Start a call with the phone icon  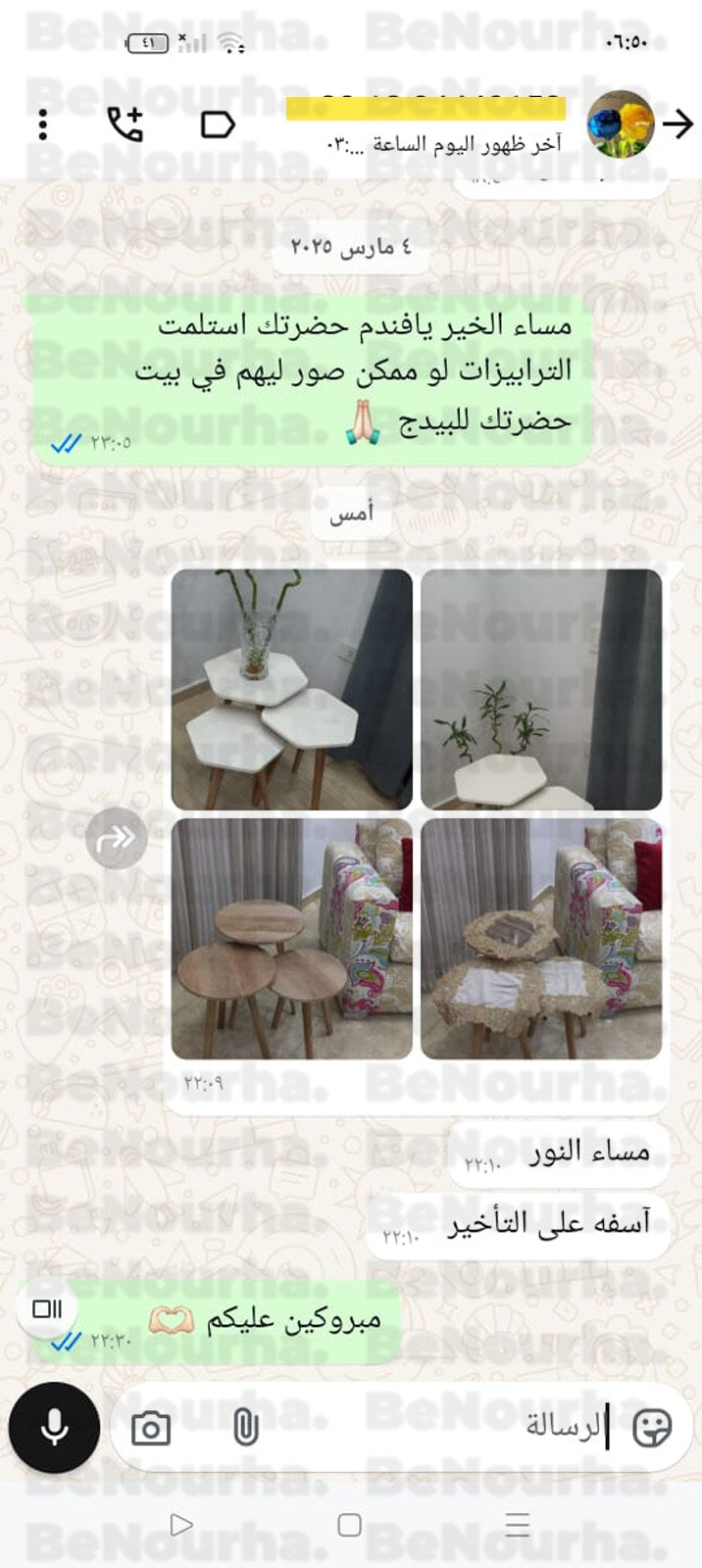(x=125, y=124)
